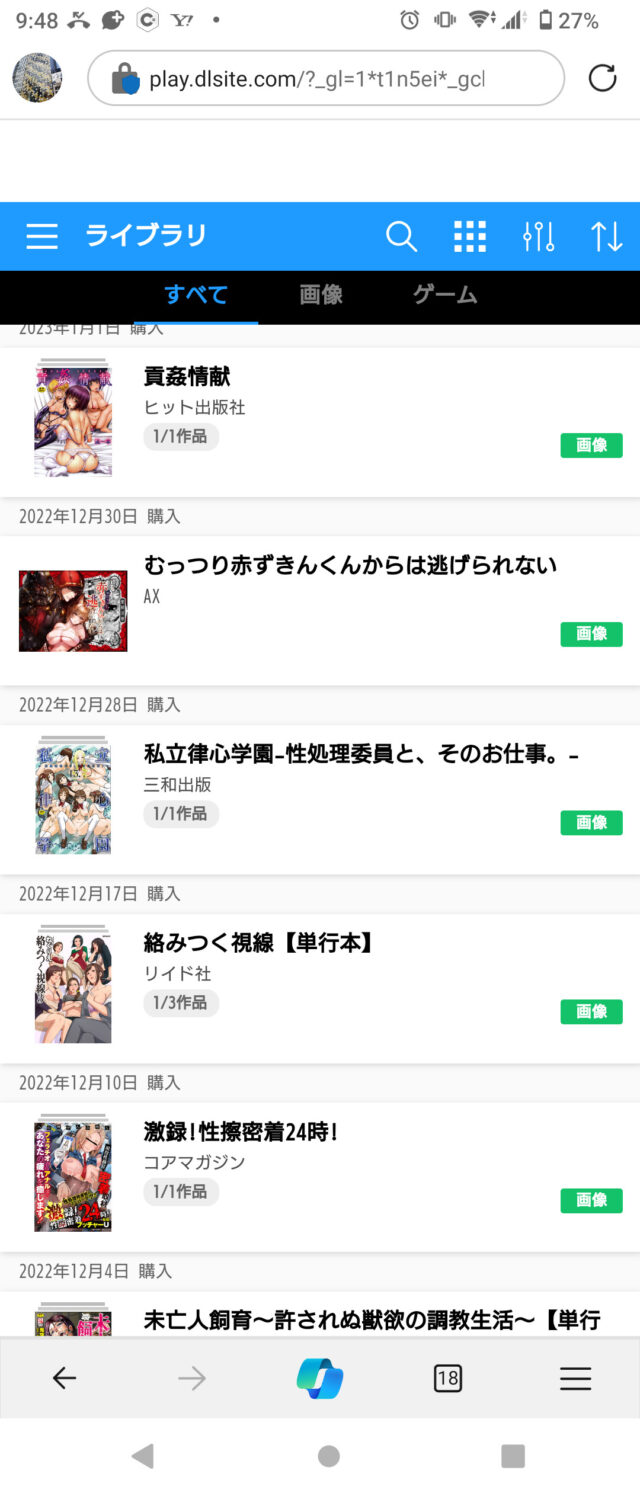Open the browser menu in bottom bar
The height and width of the screenshot is (1493, 640).
[x=576, y=1378]
